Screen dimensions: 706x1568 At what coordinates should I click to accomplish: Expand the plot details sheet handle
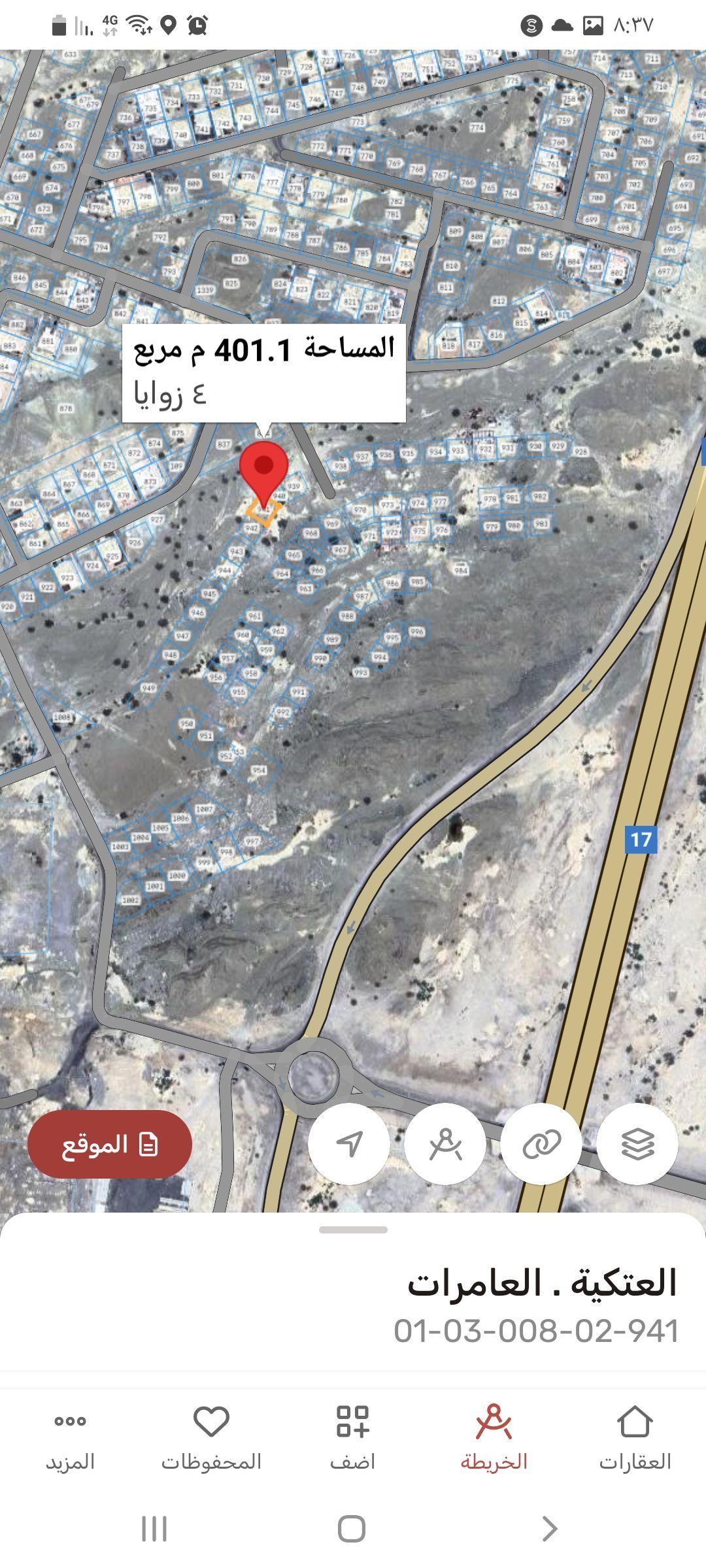(x=353, y=1230)
